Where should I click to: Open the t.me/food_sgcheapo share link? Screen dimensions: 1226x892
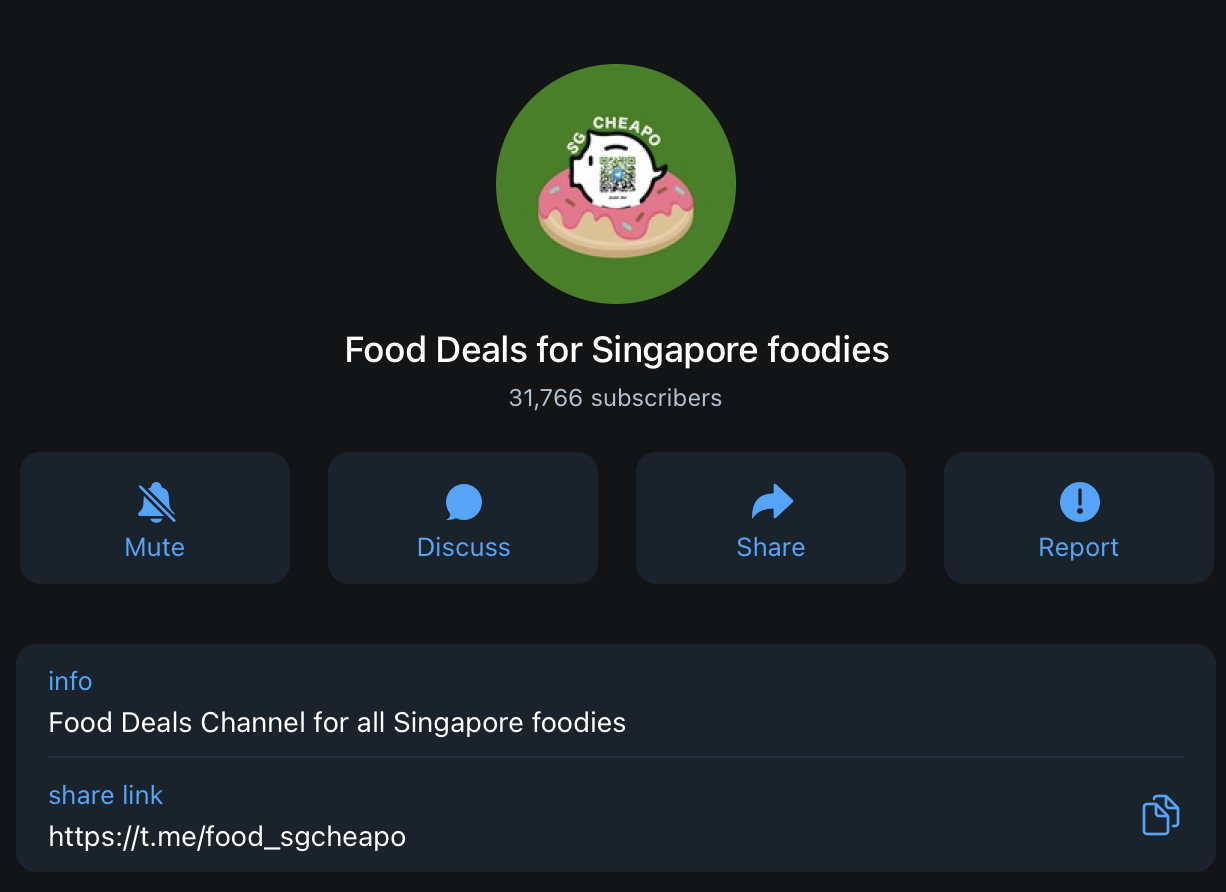pos(227,836)
